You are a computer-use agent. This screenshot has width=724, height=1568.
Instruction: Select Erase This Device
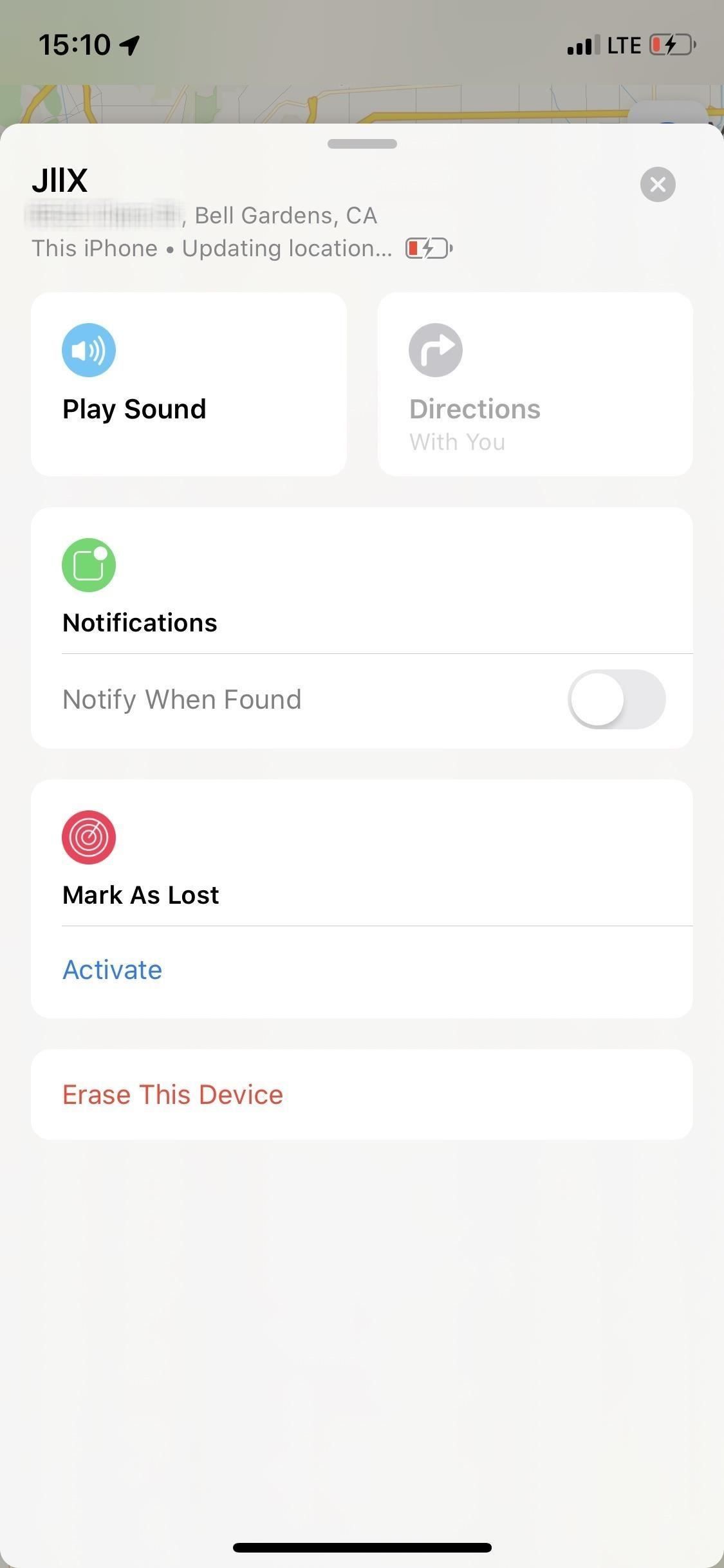(x=173, y=1095)
